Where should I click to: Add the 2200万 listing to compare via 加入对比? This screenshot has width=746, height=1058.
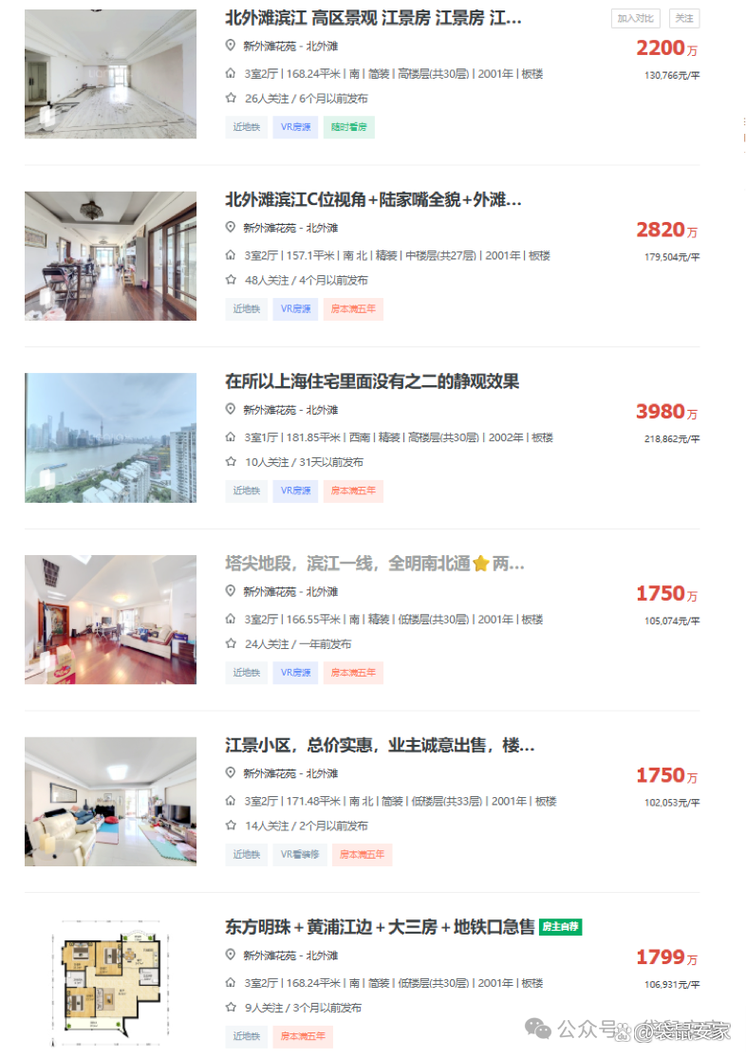(x=636, y=18)
